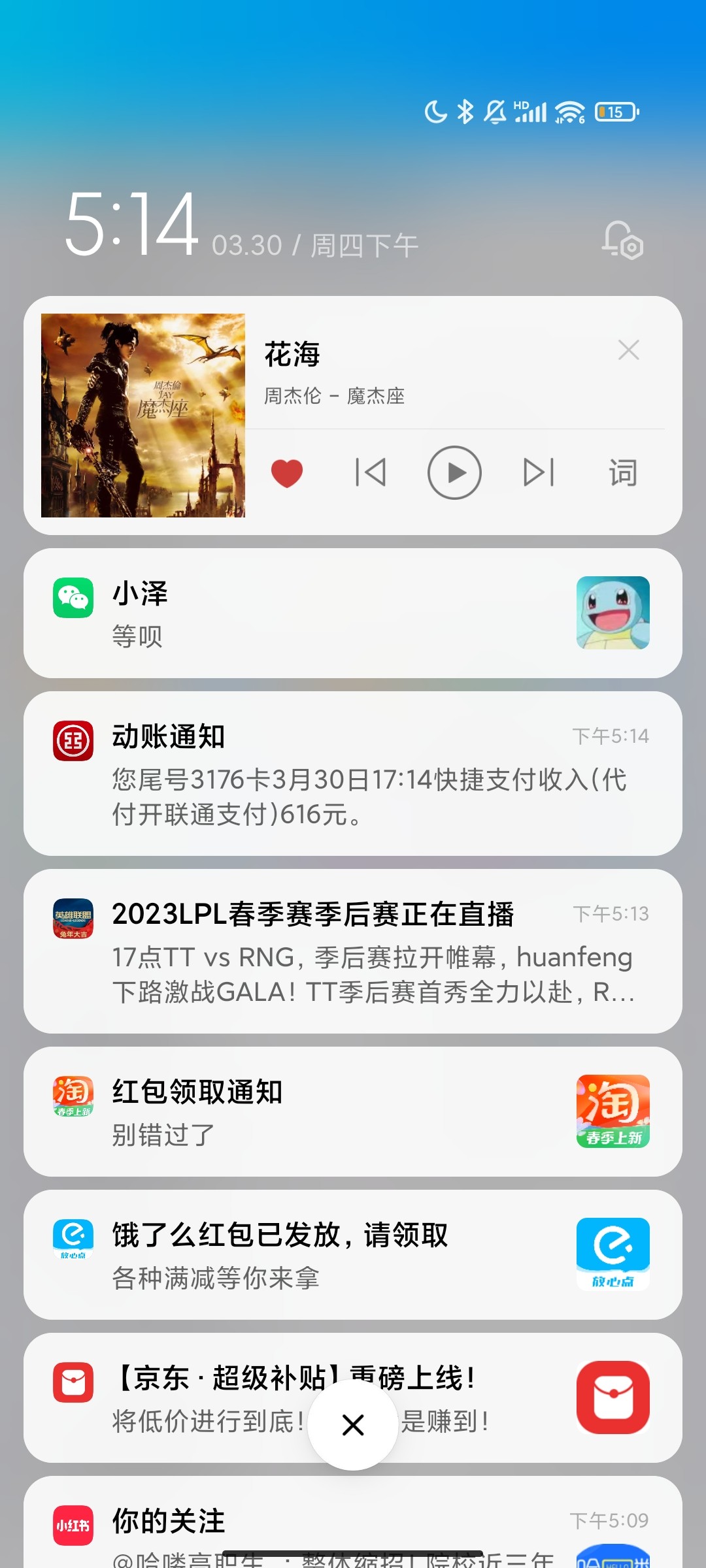Tap the Taobao 春季上新 icon
This screenshot has width=706, height=1568.
[x=613, y=1111]
